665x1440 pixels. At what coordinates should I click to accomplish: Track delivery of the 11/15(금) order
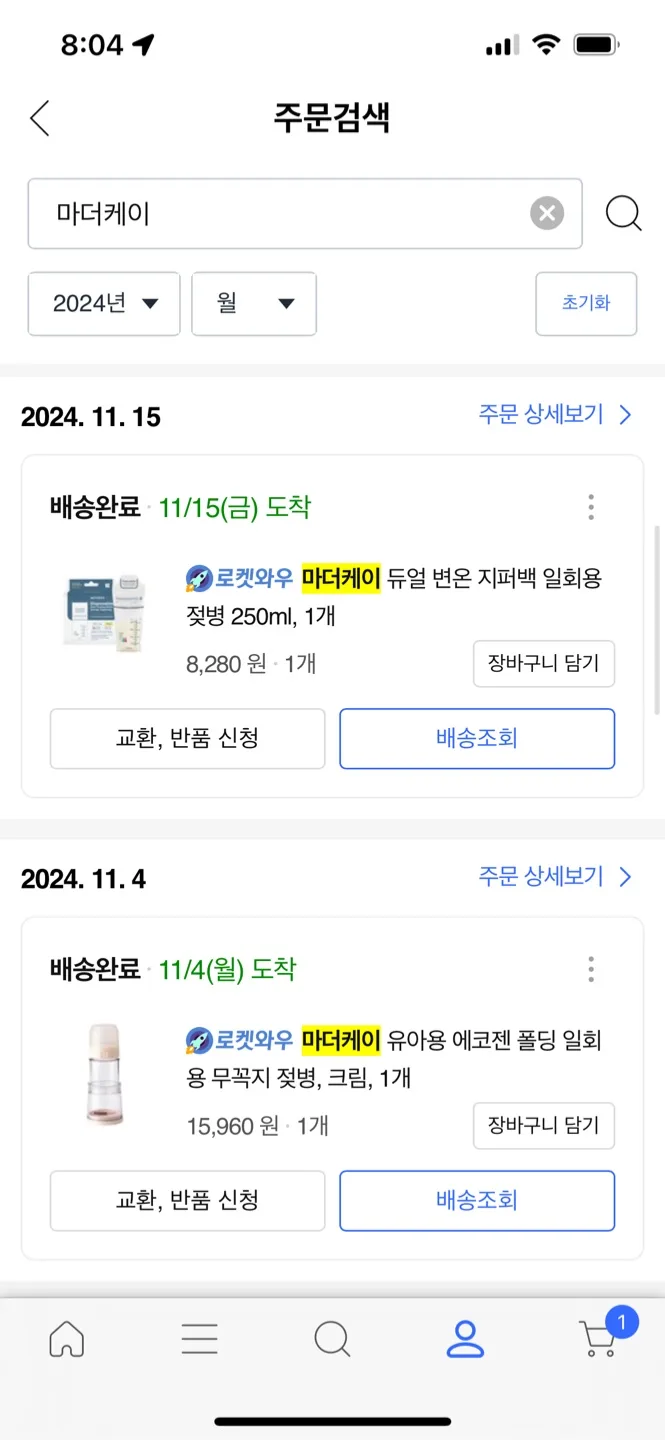(x=477, y=739)
